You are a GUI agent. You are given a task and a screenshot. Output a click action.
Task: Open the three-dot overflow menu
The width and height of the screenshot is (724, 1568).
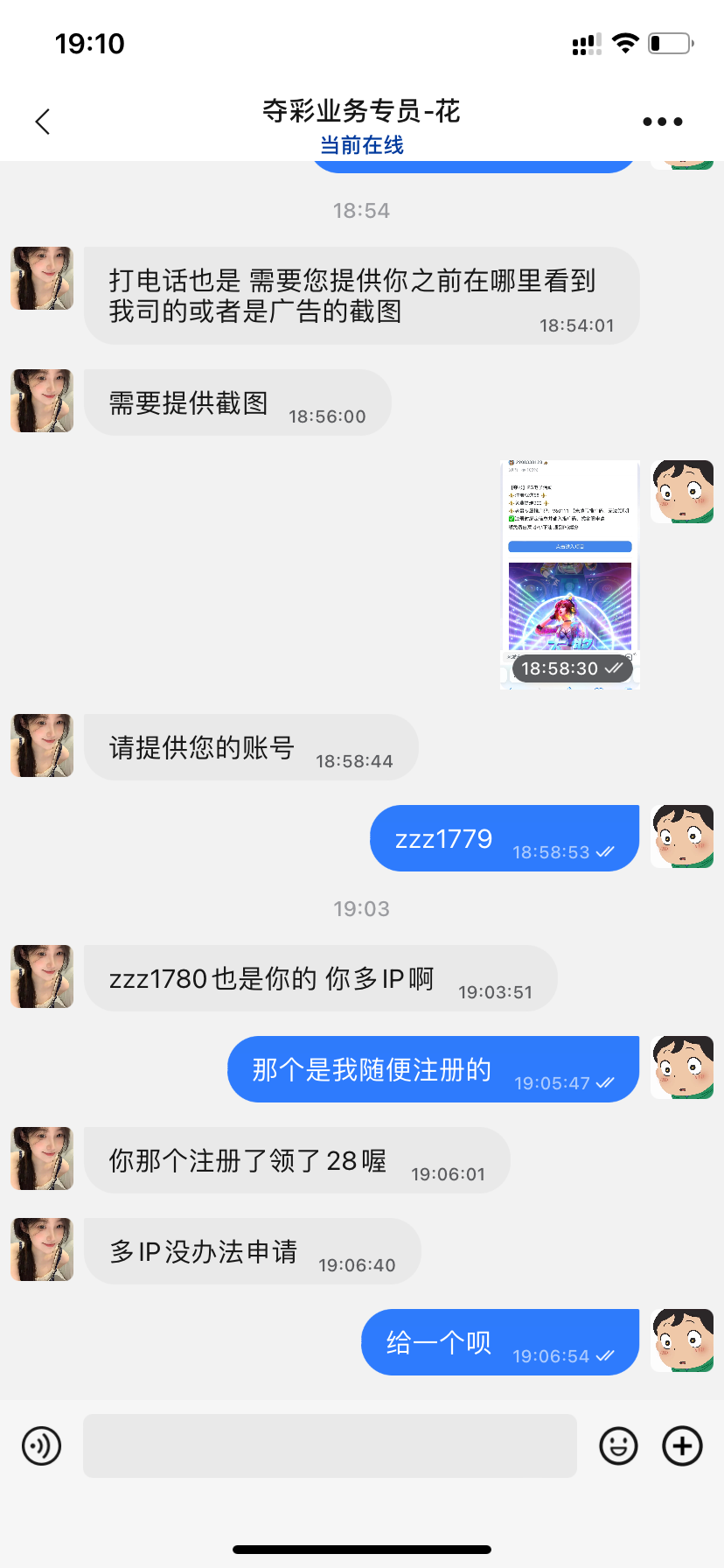tap(662, 122)
